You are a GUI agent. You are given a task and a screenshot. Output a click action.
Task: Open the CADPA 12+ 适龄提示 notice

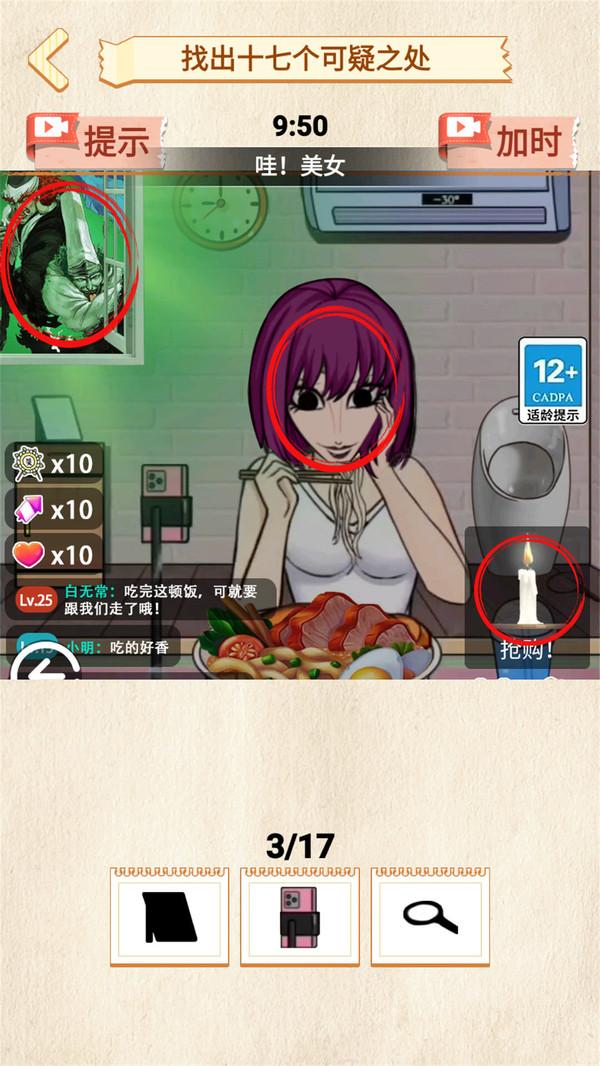(553, 380)
